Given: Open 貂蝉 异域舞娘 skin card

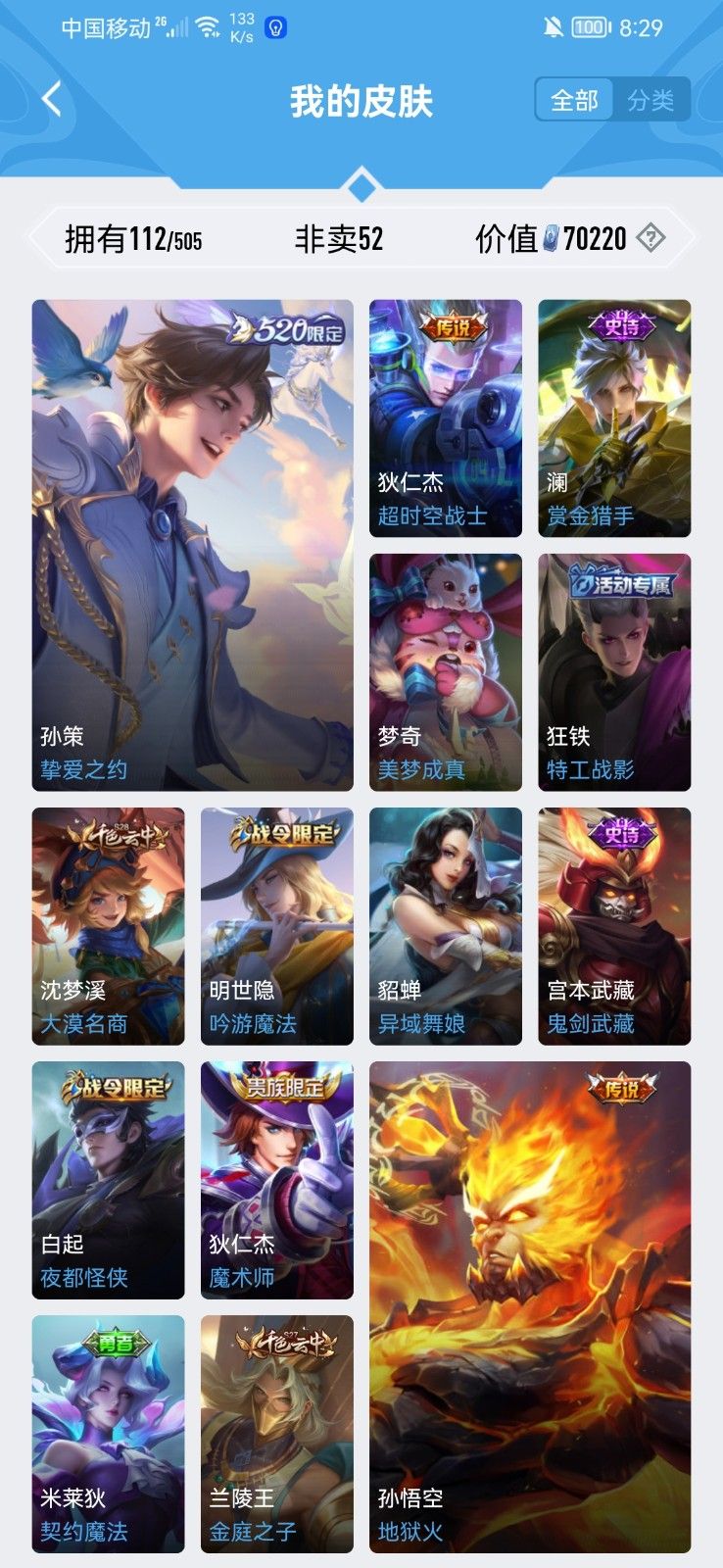Looking at the screenshot, I should coord(445,926).
